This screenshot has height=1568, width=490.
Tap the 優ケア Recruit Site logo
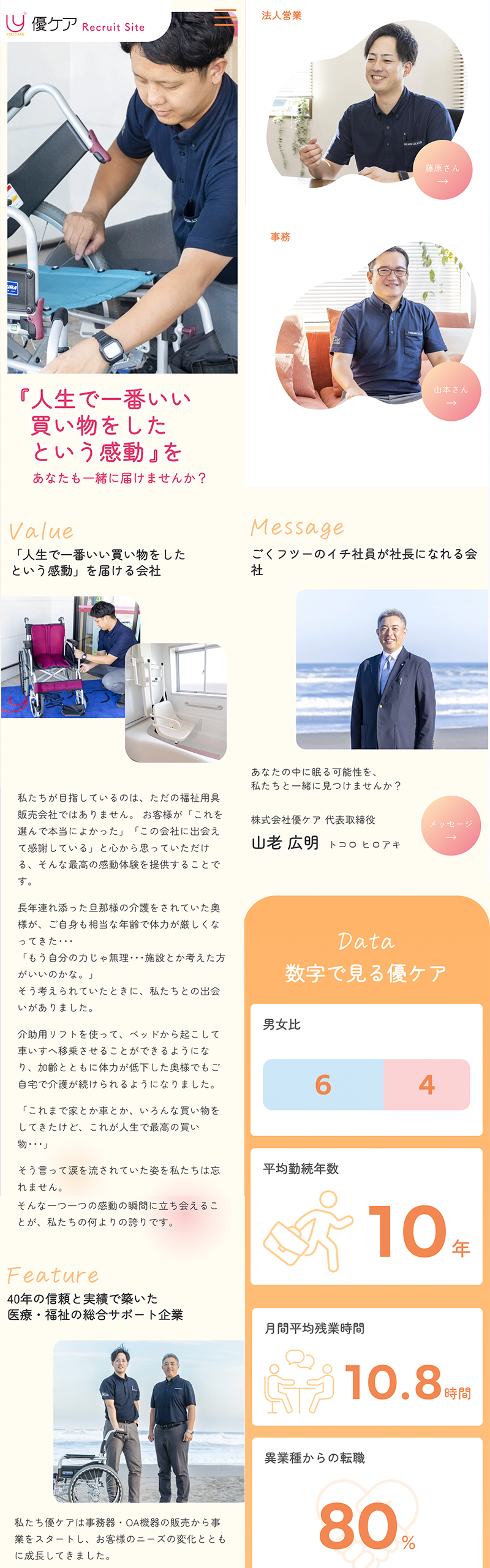click(75, 24)
